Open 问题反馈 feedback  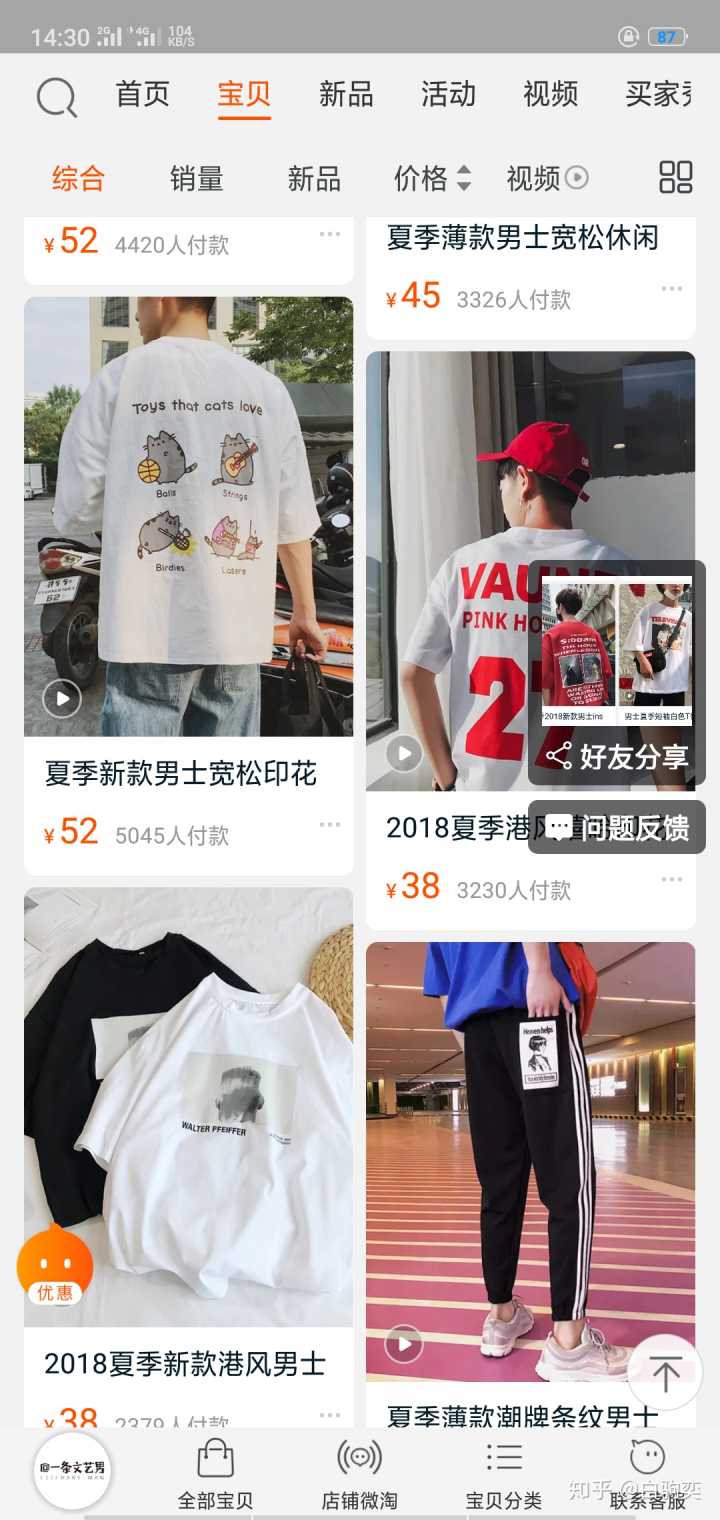coord(618,827)
